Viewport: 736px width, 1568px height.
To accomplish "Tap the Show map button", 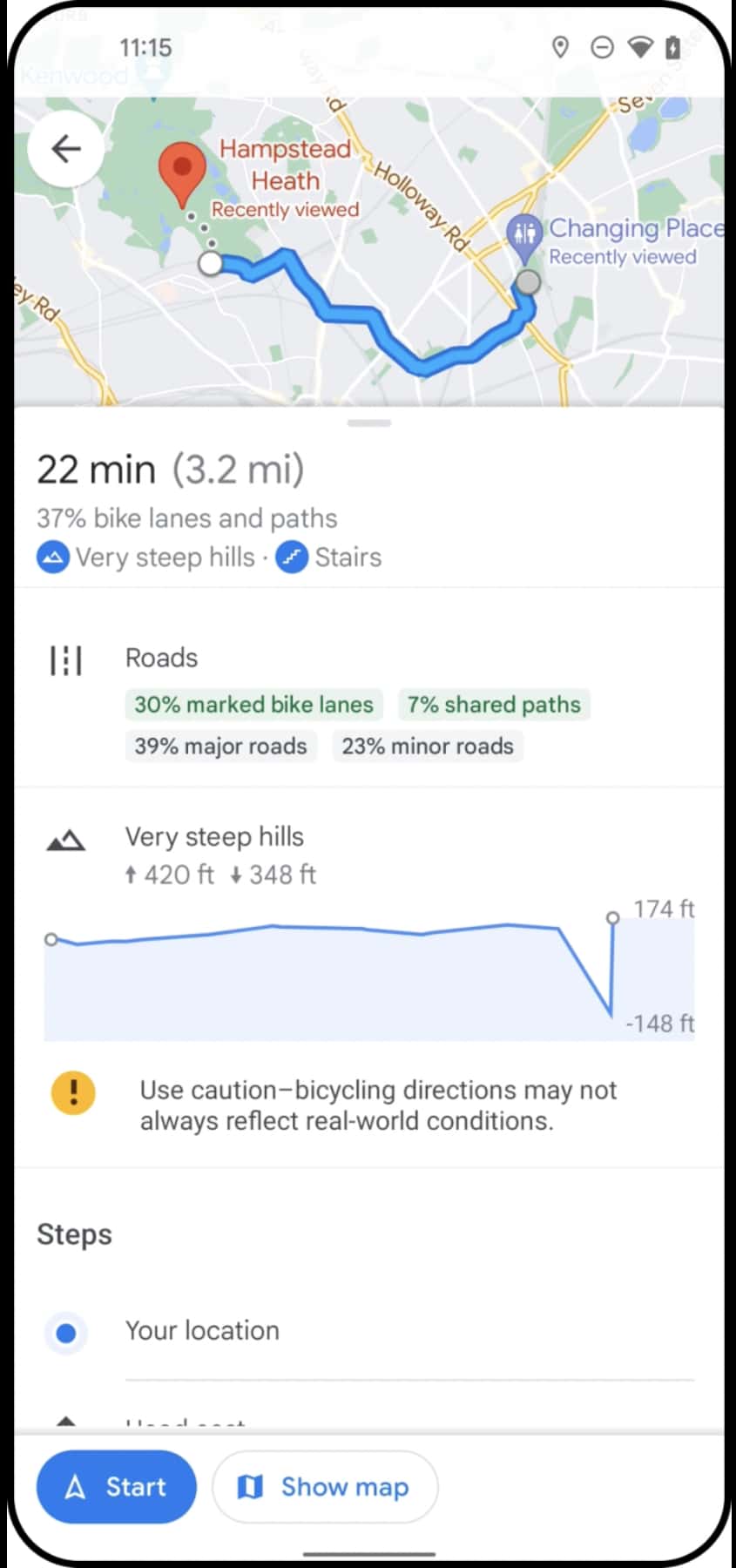I will (x=325, y=1486).
